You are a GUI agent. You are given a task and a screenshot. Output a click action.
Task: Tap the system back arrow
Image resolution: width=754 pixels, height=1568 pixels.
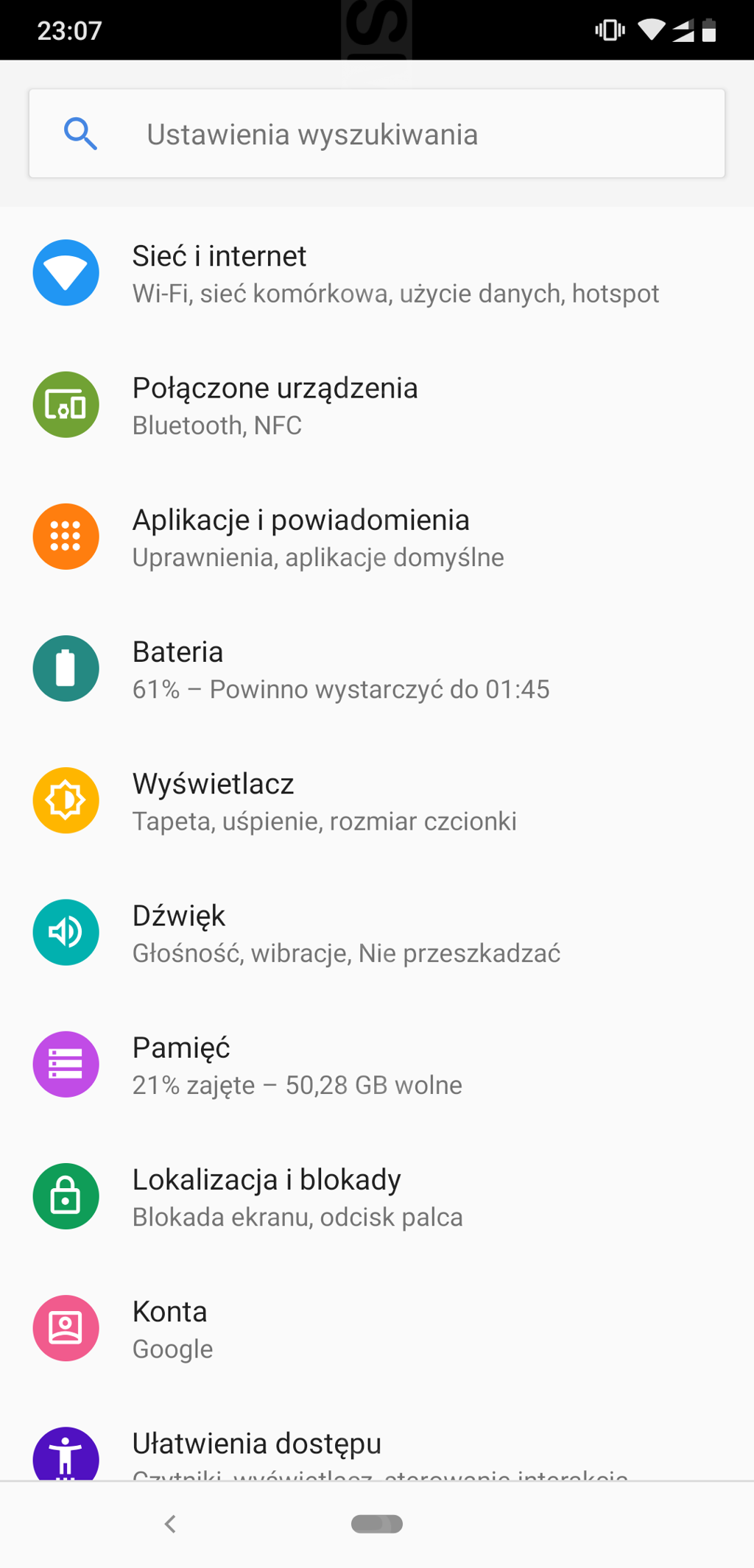pyautogui.click(x=170, y=1524)
